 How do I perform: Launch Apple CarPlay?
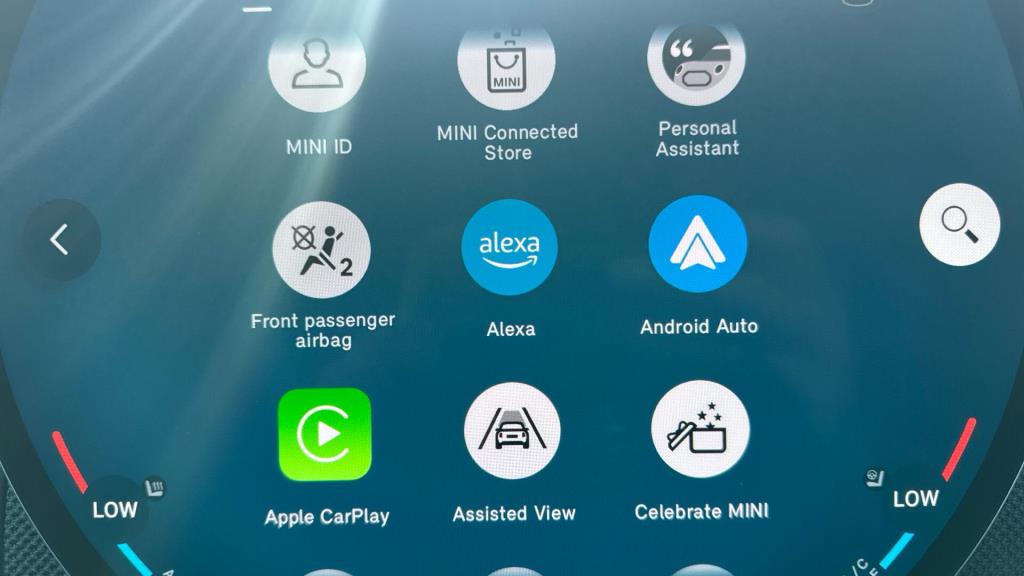(325, 435)
